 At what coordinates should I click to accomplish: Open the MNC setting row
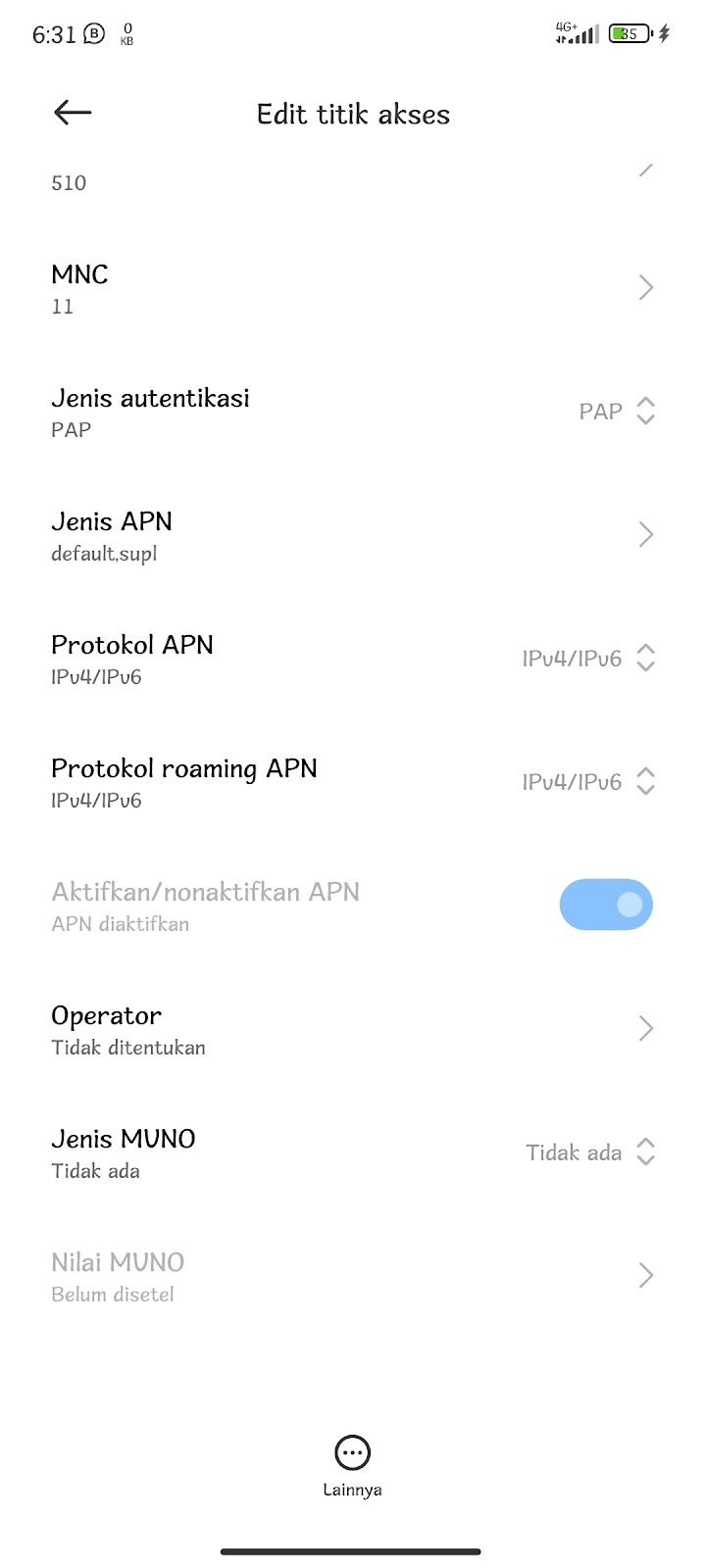353,288
